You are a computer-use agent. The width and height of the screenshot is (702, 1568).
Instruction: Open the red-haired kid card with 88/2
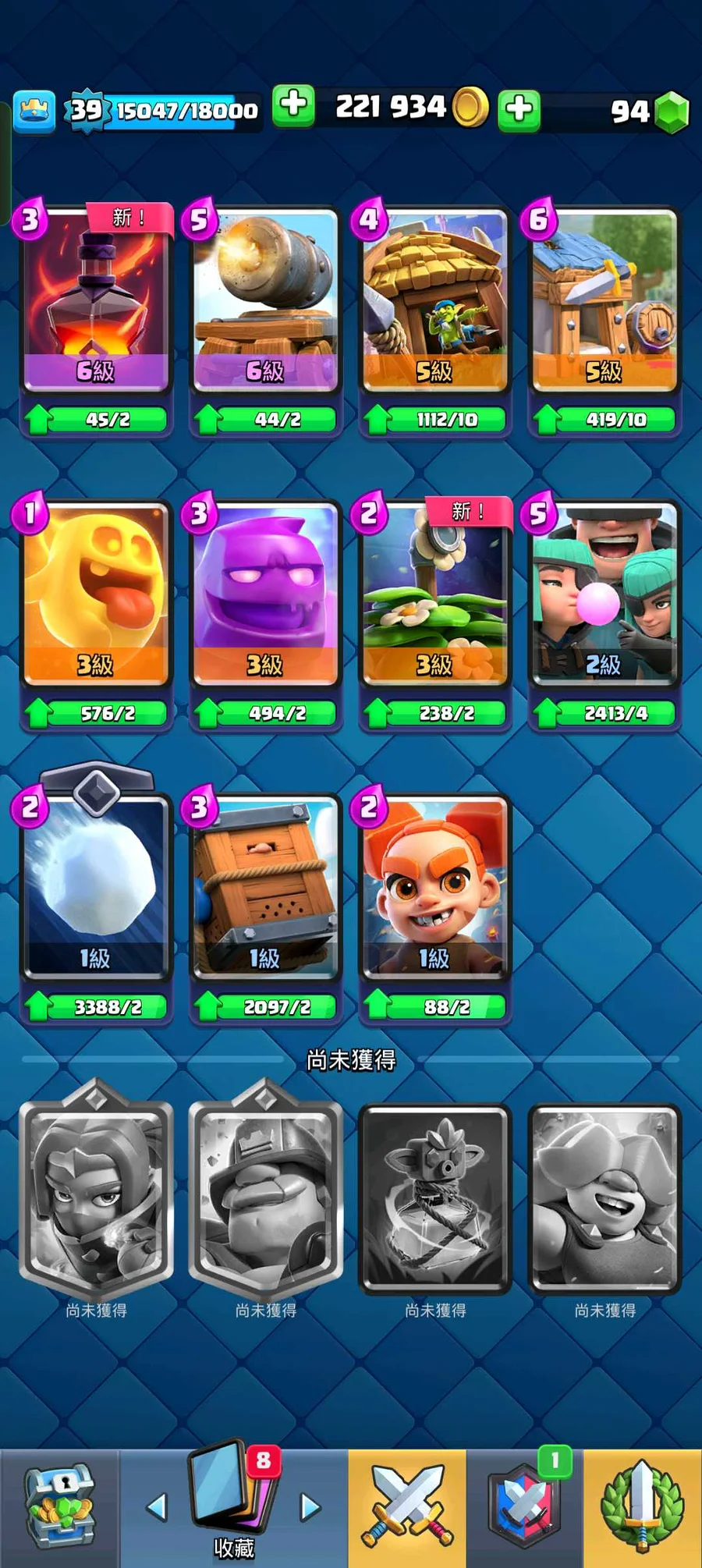point(435,887)
